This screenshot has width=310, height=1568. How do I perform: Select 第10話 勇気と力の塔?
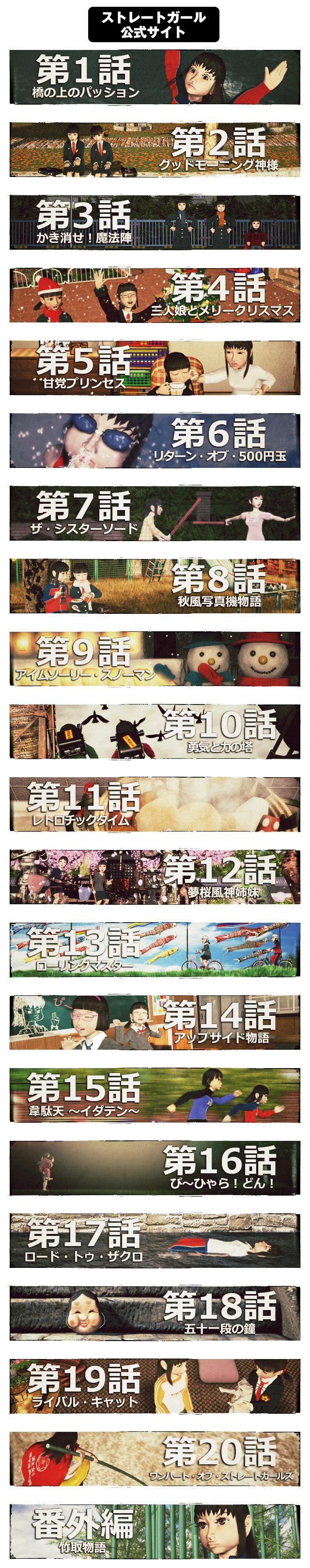tap(155, 731)
